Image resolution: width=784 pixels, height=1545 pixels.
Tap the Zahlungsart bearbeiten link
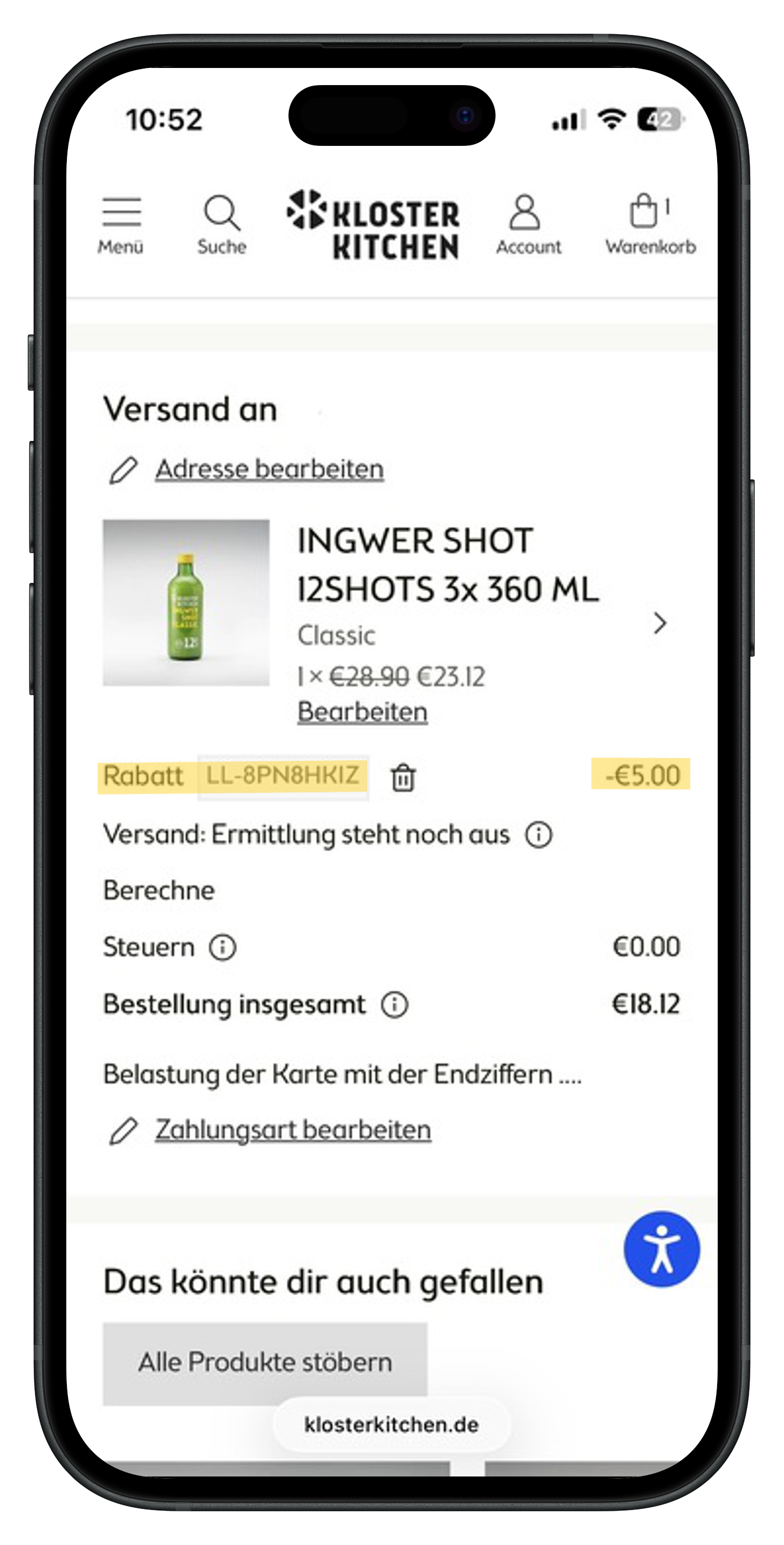coord(293,1130)
